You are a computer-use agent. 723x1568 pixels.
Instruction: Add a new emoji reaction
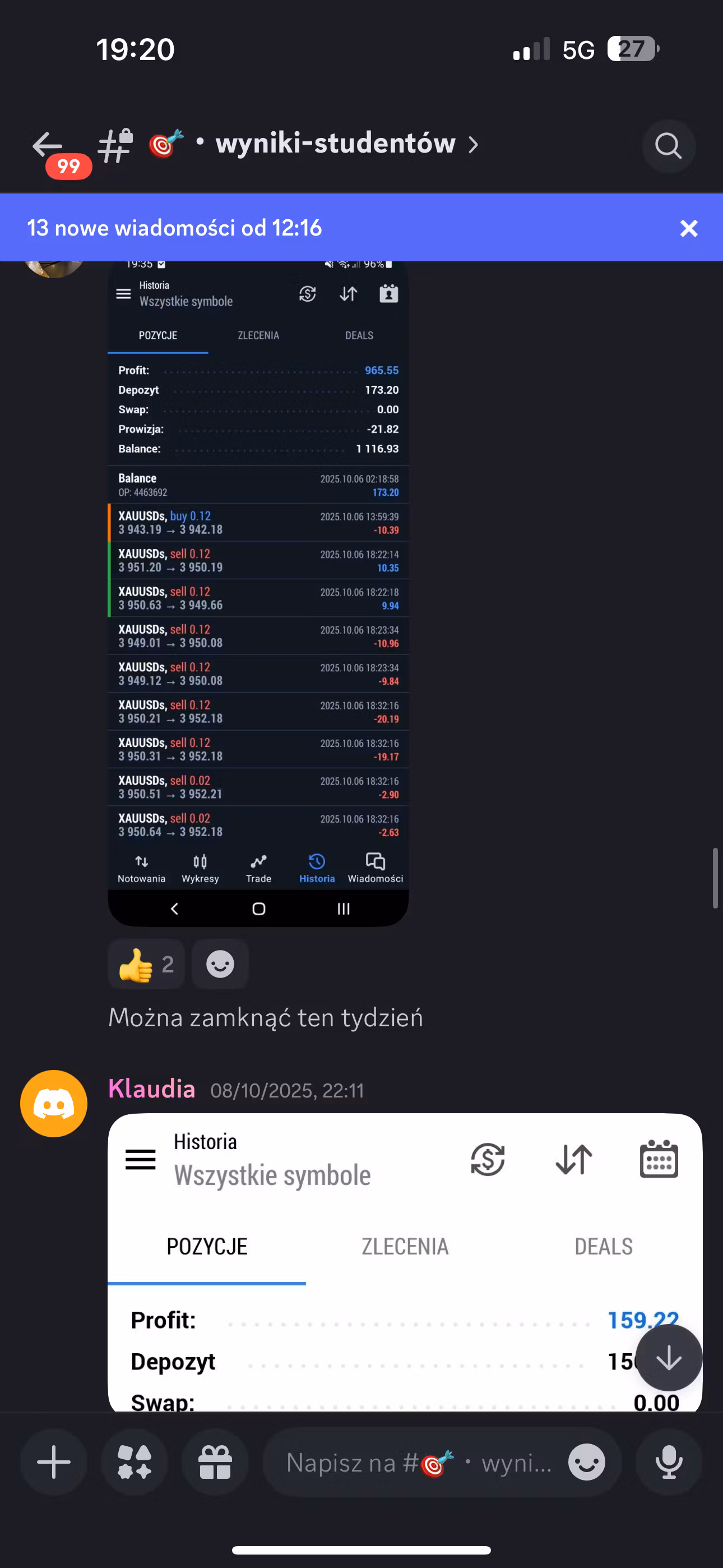220,964
